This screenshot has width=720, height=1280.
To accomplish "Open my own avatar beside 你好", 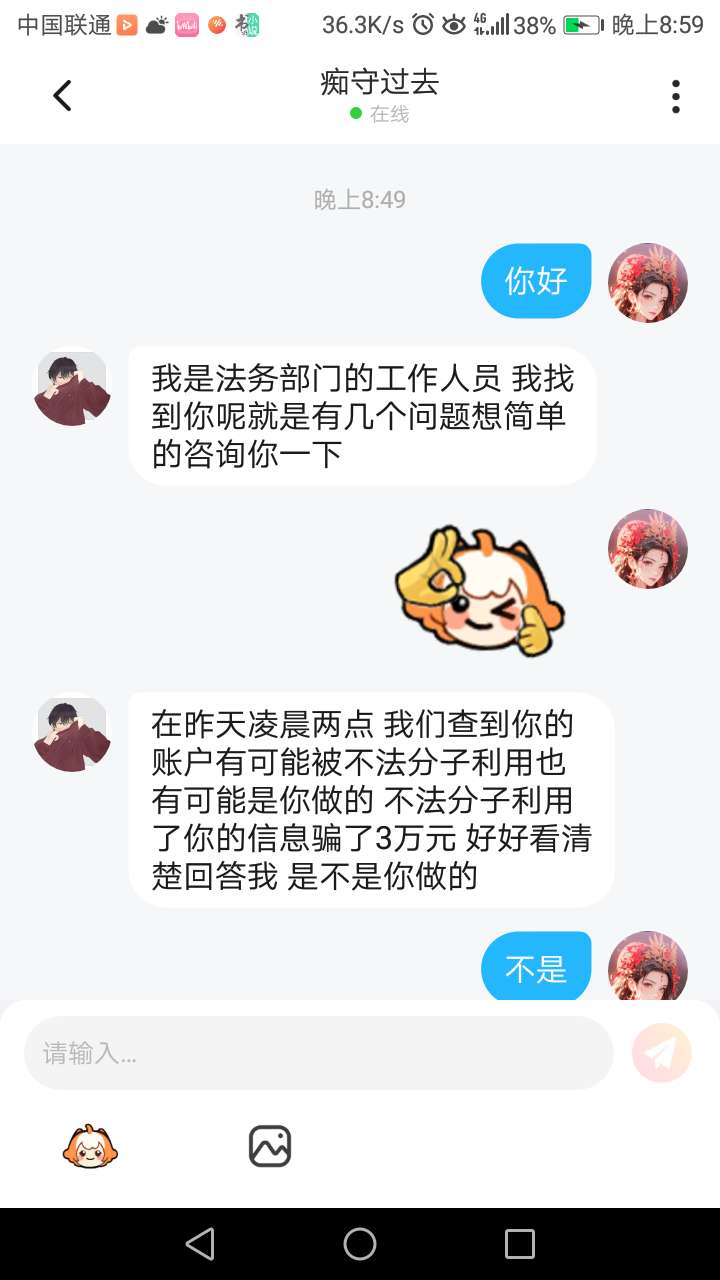I will tap(648, 282).
